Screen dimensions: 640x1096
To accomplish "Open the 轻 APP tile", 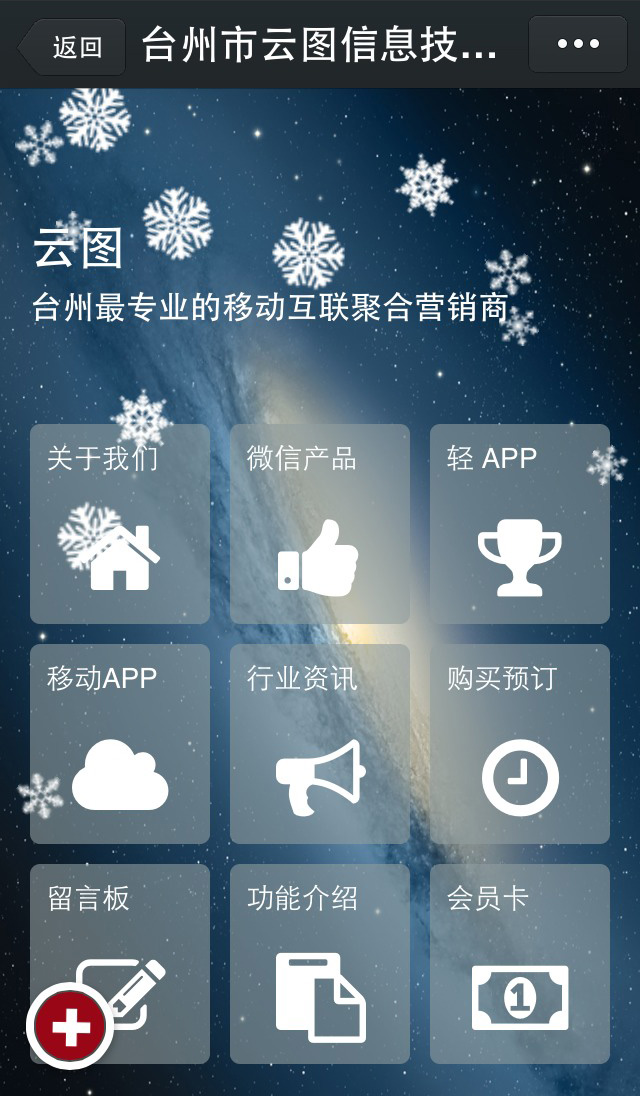I will 520,524.
